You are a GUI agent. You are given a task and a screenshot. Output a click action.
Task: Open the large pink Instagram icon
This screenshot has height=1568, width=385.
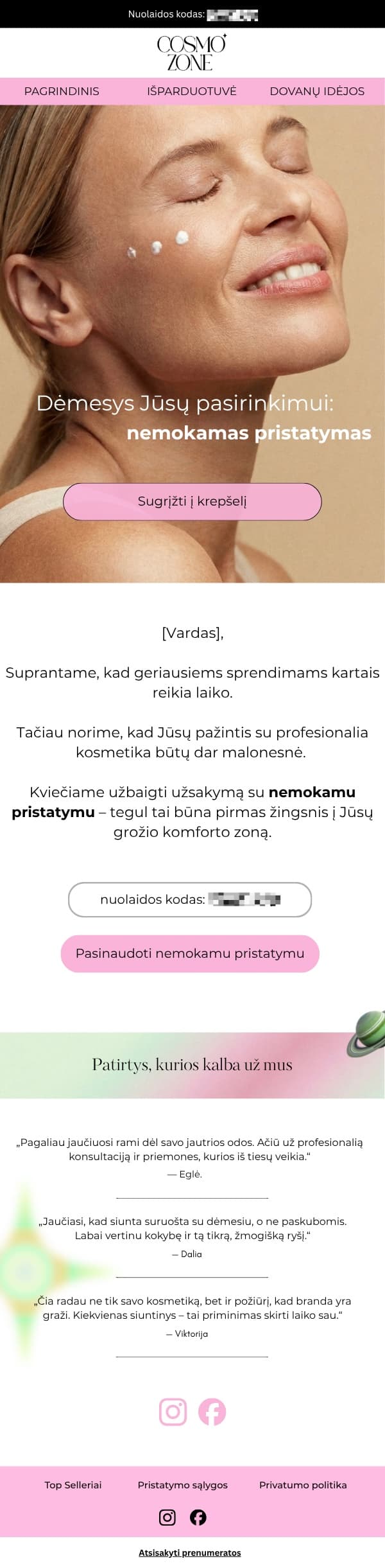click(x=173, y=1412)
